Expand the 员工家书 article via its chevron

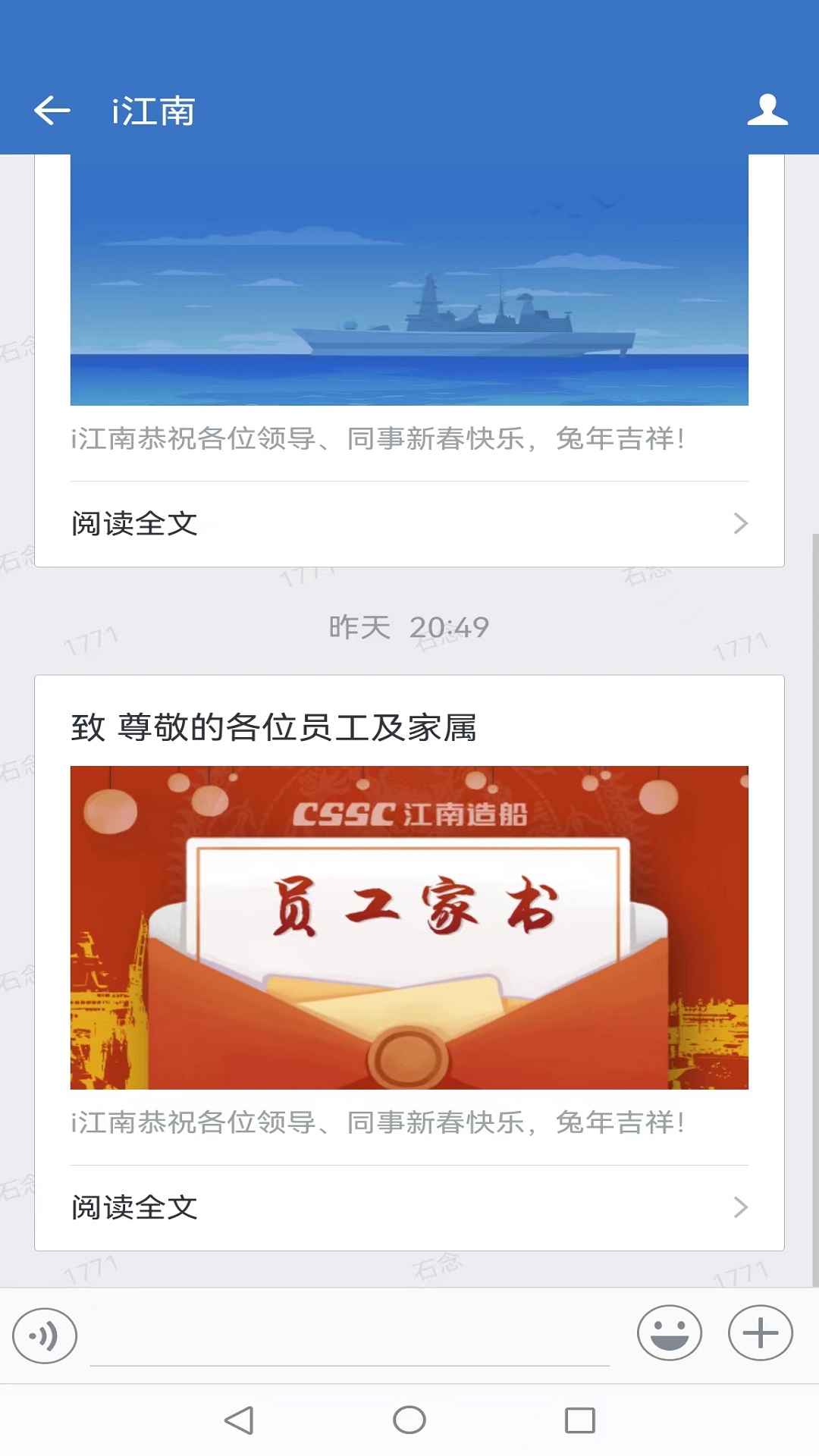(739, 1207)
